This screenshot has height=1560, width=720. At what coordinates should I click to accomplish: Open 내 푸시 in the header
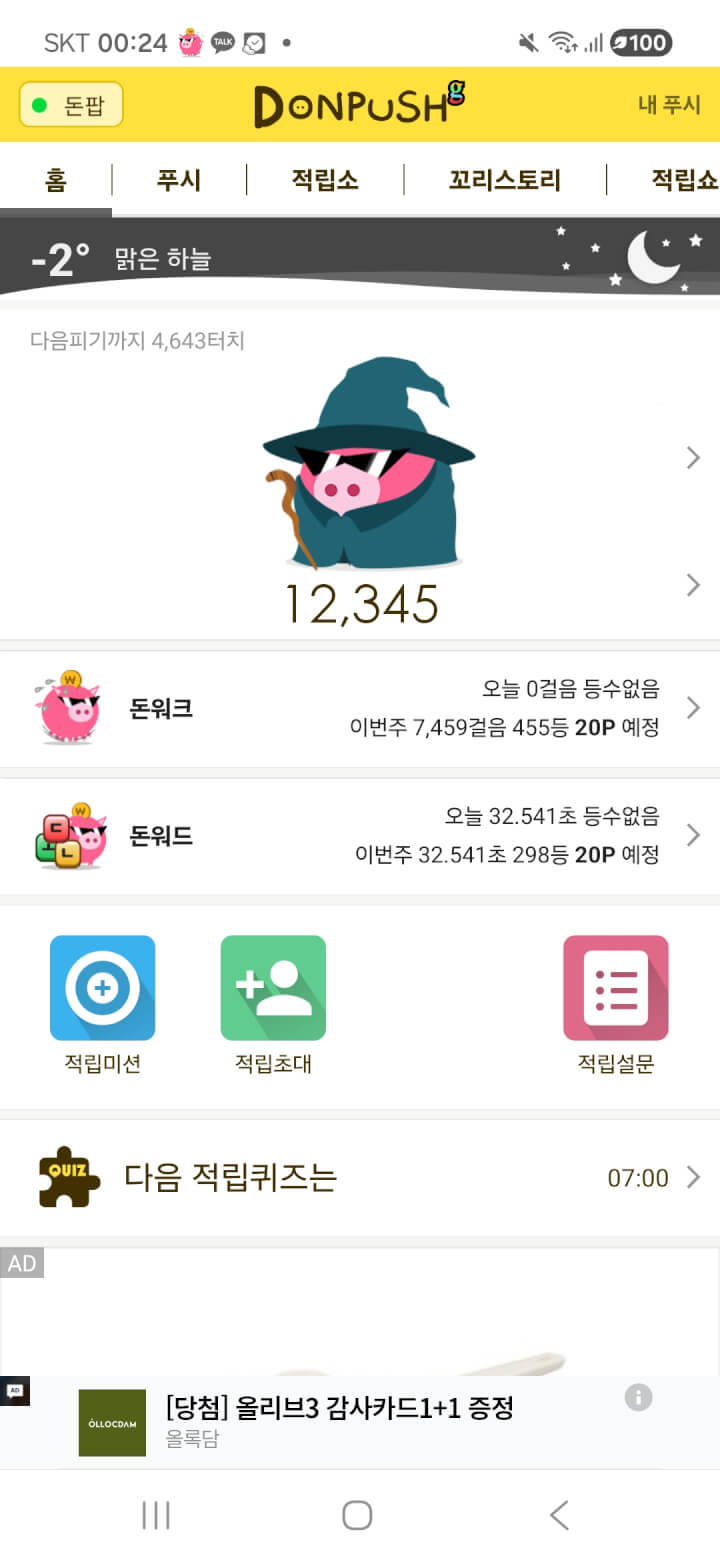(669, 105)
